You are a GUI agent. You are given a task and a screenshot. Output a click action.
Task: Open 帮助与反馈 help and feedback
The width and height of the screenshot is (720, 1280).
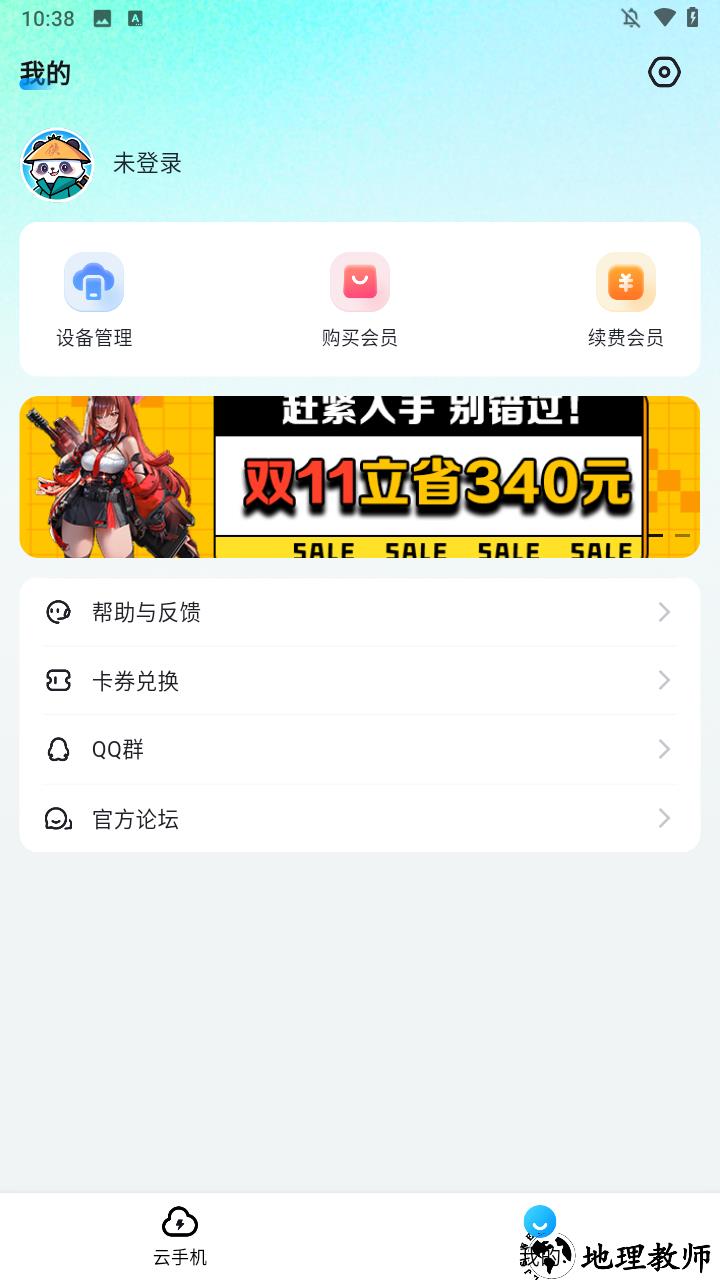pyautogui.click(x=360, y=612)
